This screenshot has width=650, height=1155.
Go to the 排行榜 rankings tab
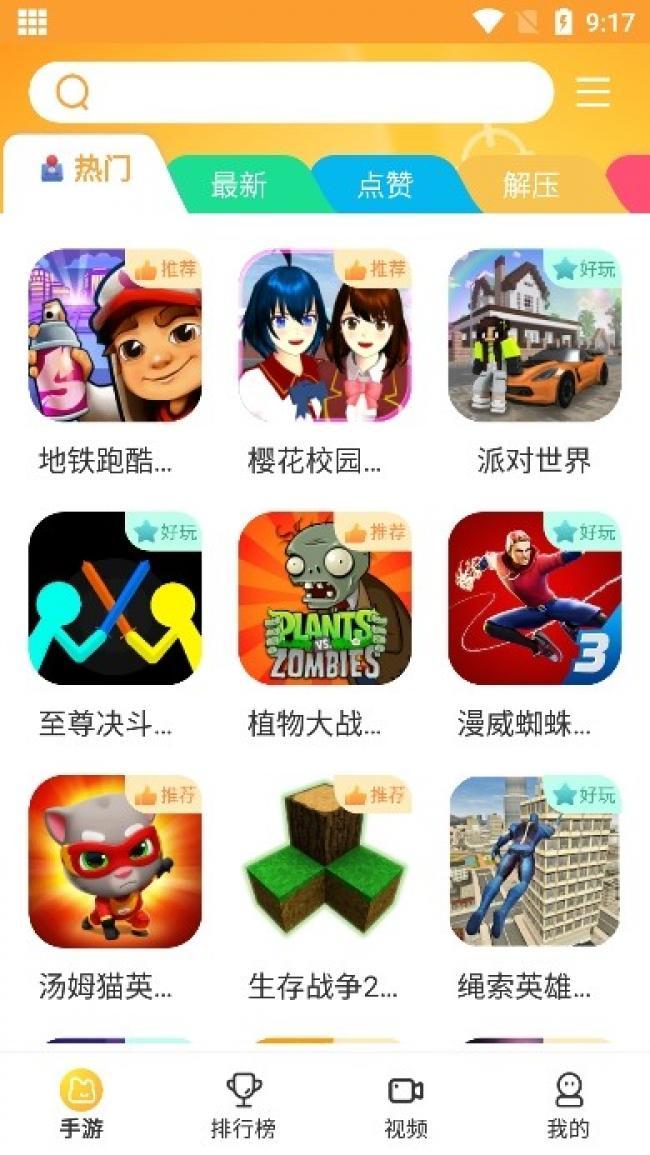click(x=243, y=1105)
